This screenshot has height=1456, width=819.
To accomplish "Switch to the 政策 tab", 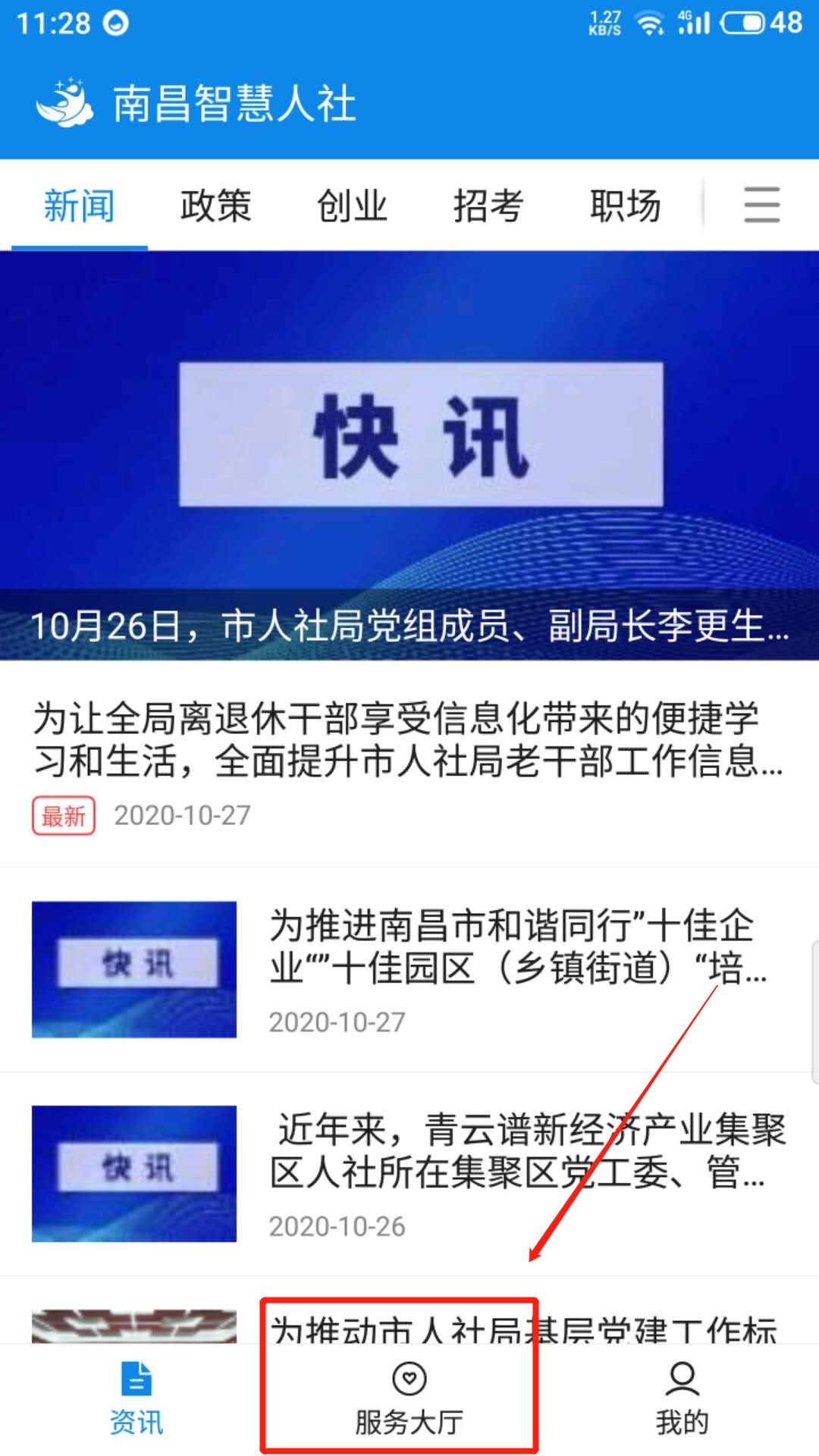I will [x=215, y=206].
